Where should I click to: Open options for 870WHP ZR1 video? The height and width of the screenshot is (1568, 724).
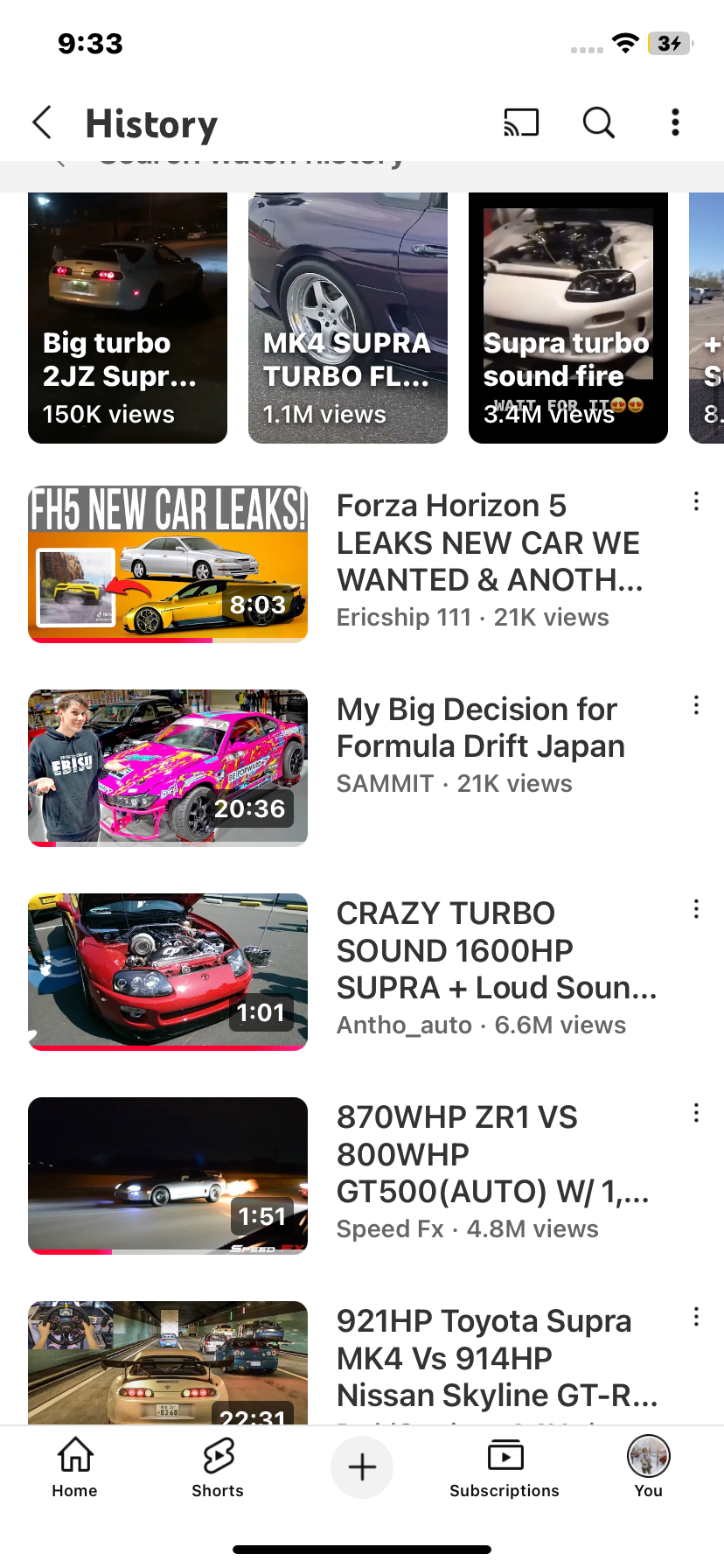[x=696, y=1113]
